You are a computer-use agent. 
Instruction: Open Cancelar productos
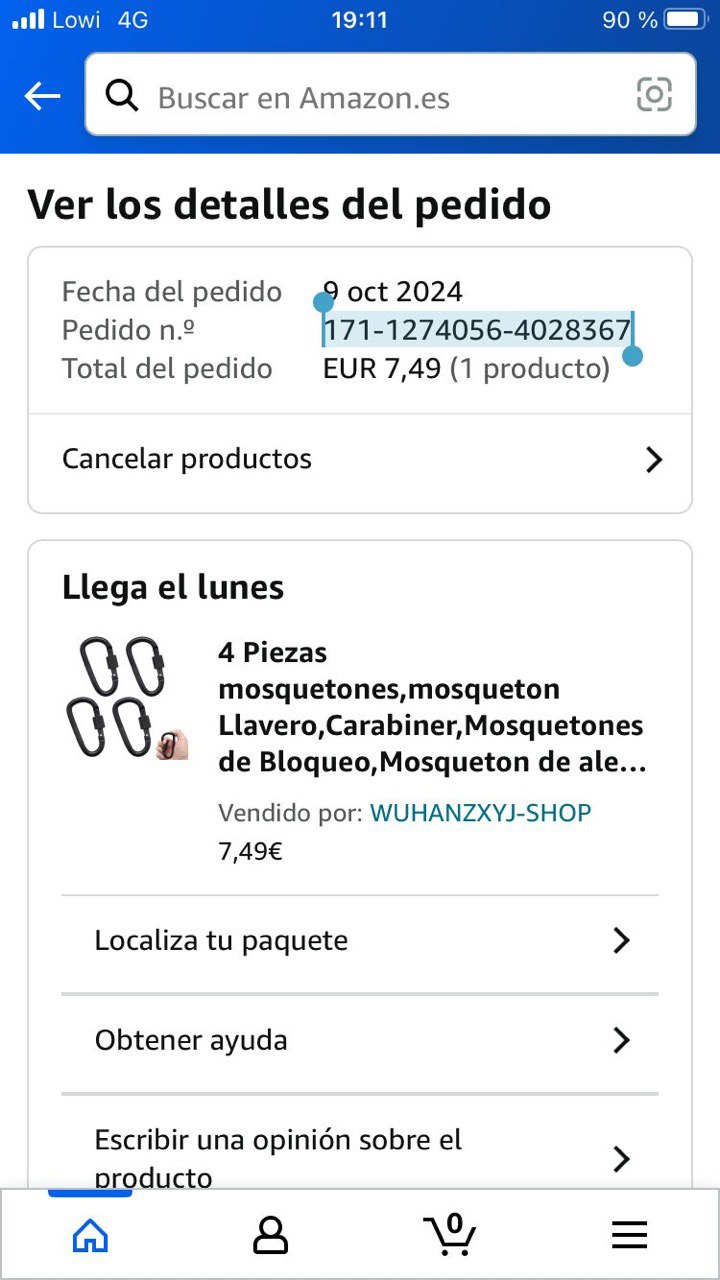coord(360,459)
